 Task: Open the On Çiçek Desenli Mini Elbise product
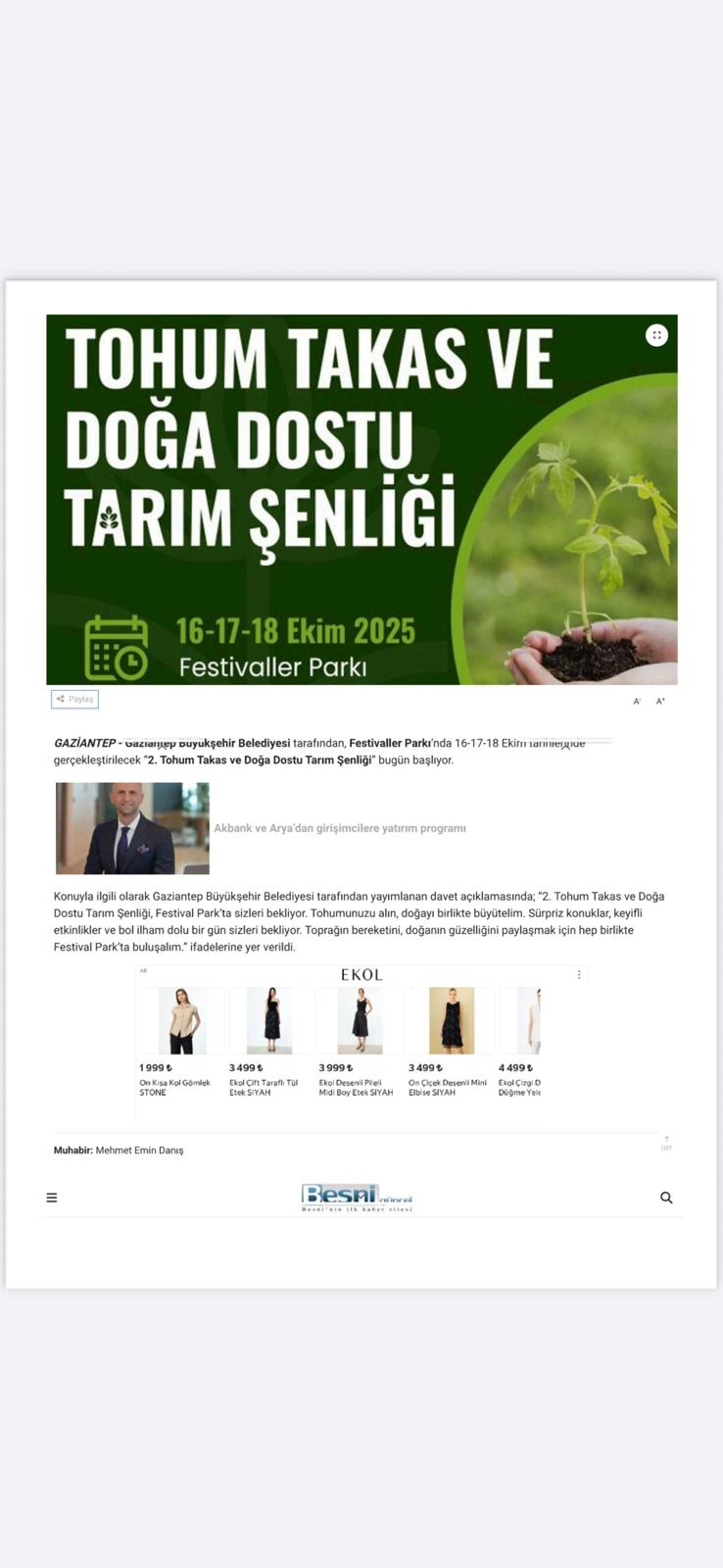click(x=451, y=1022)
